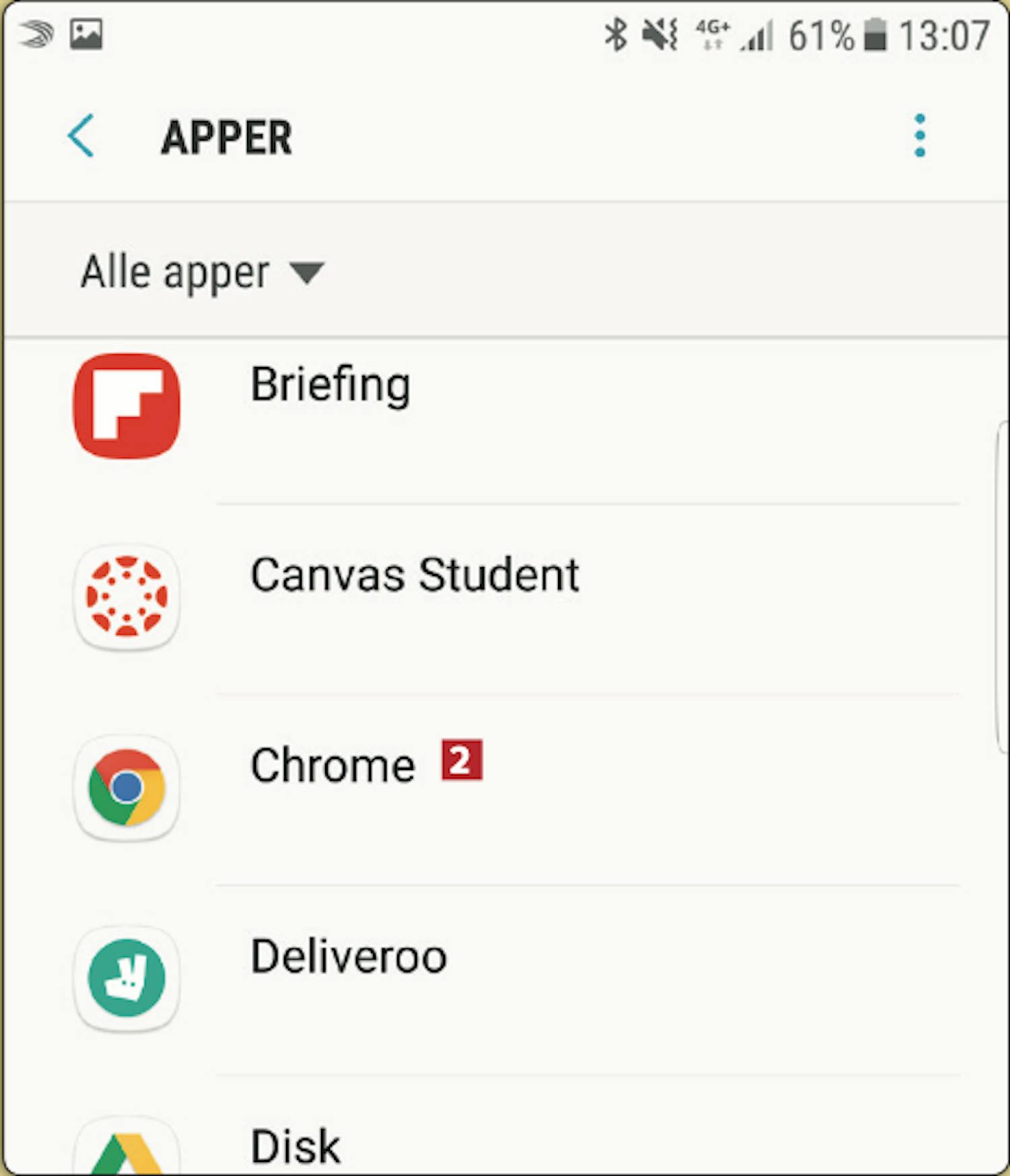Go back from the Apper screen
The image size is (1010, 1176).
(x=81, y=137)
